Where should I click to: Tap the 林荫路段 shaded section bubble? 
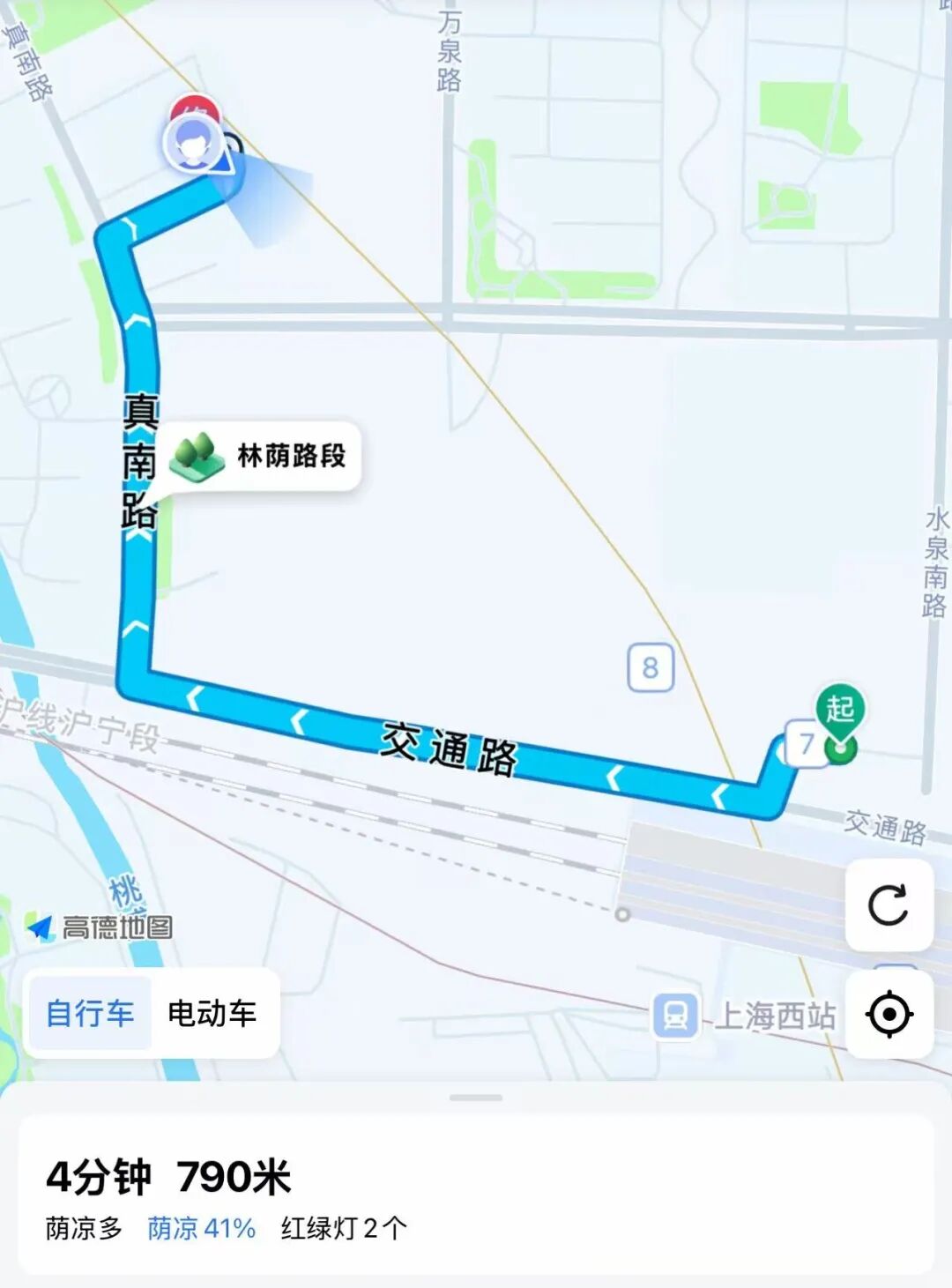263,457
